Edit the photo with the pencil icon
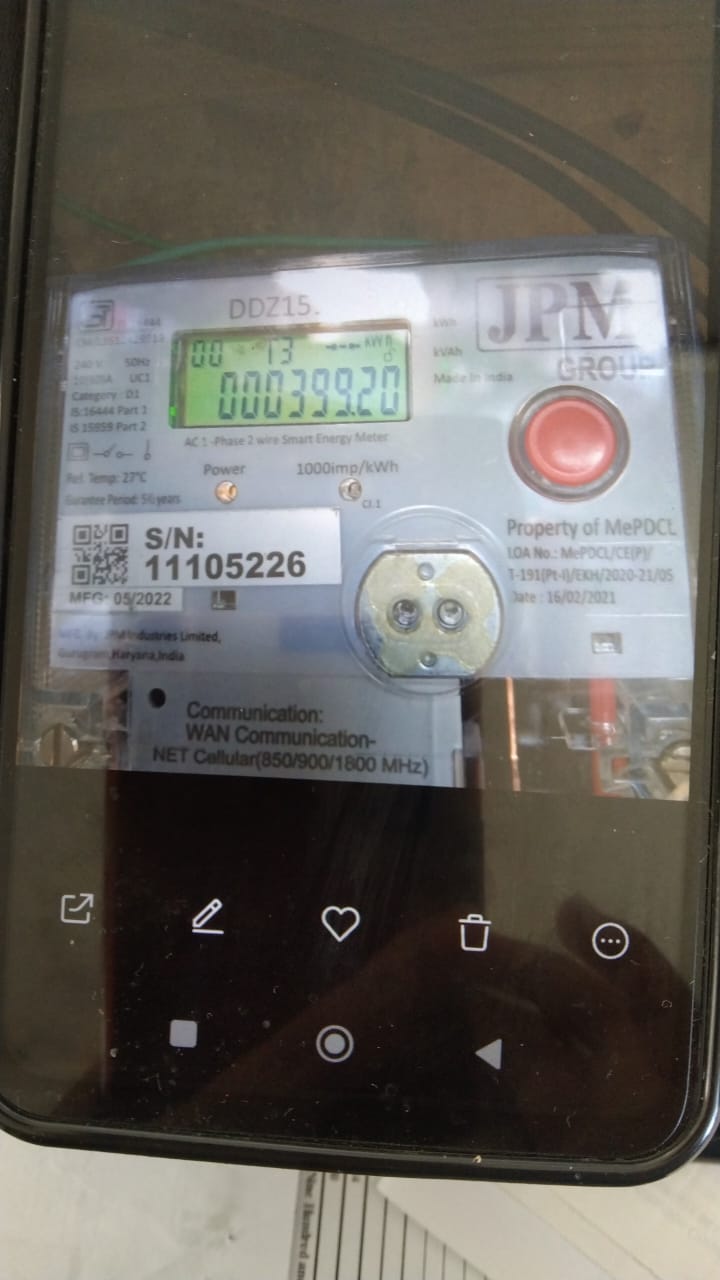 pos(207,916)
